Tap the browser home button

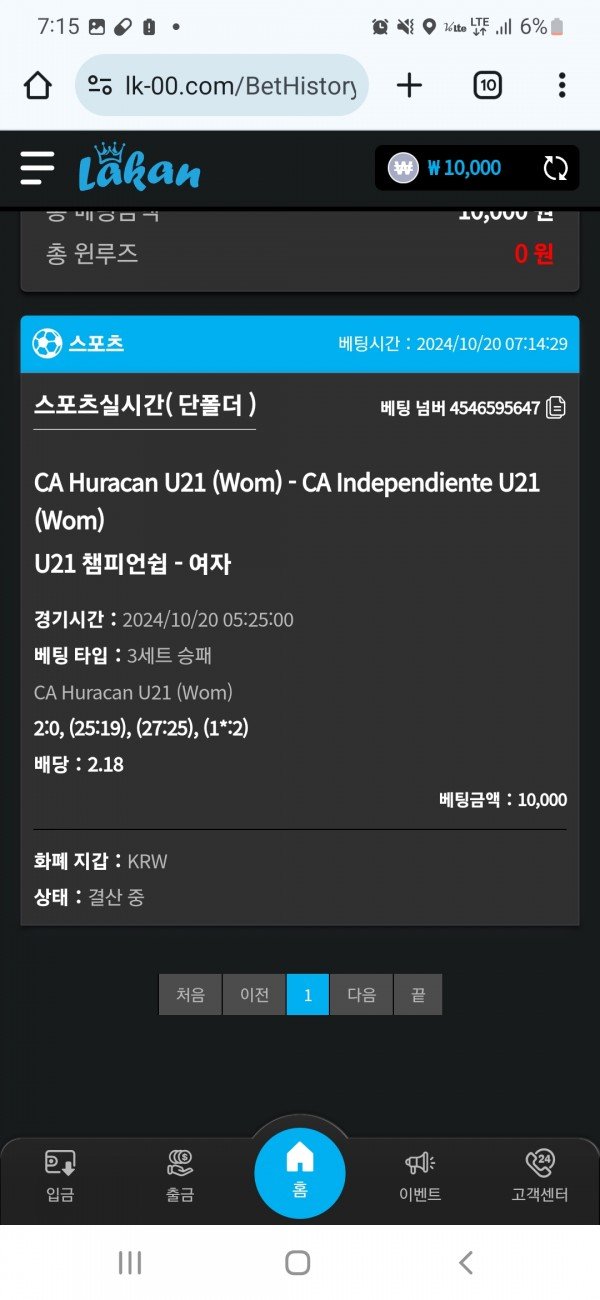click(x=38, y=86)
